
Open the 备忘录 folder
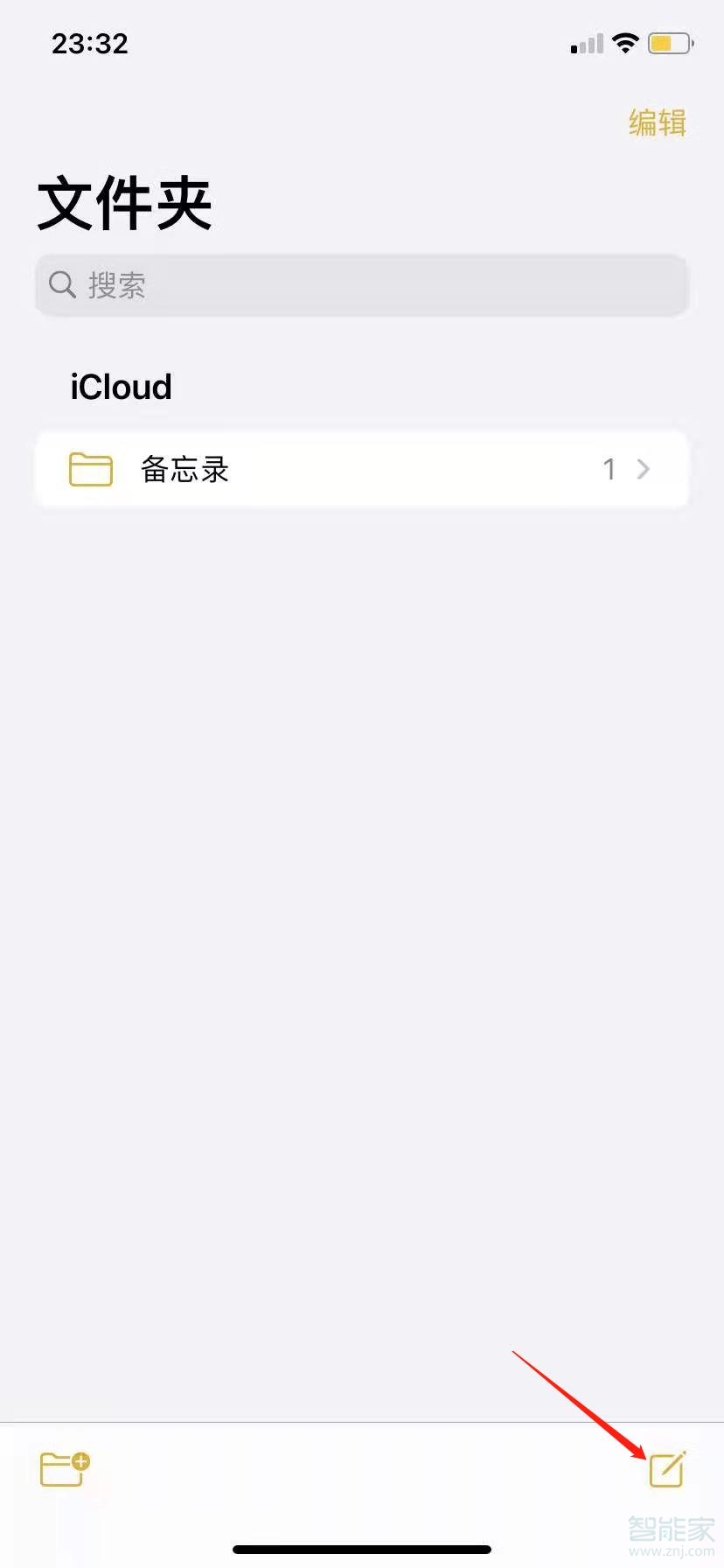point(362,470)
